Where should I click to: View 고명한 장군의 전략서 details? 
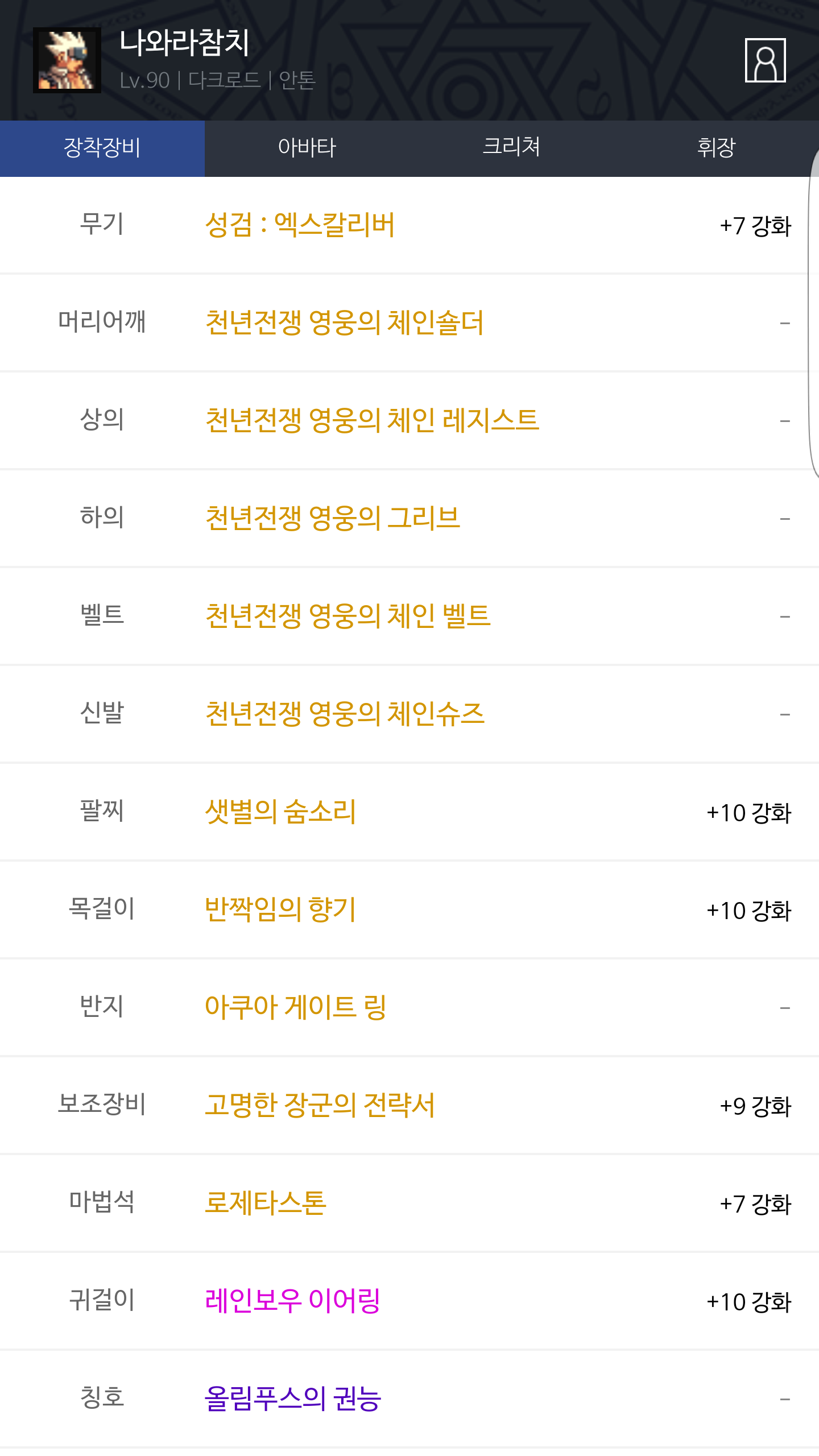click(x=320, y=1105)
